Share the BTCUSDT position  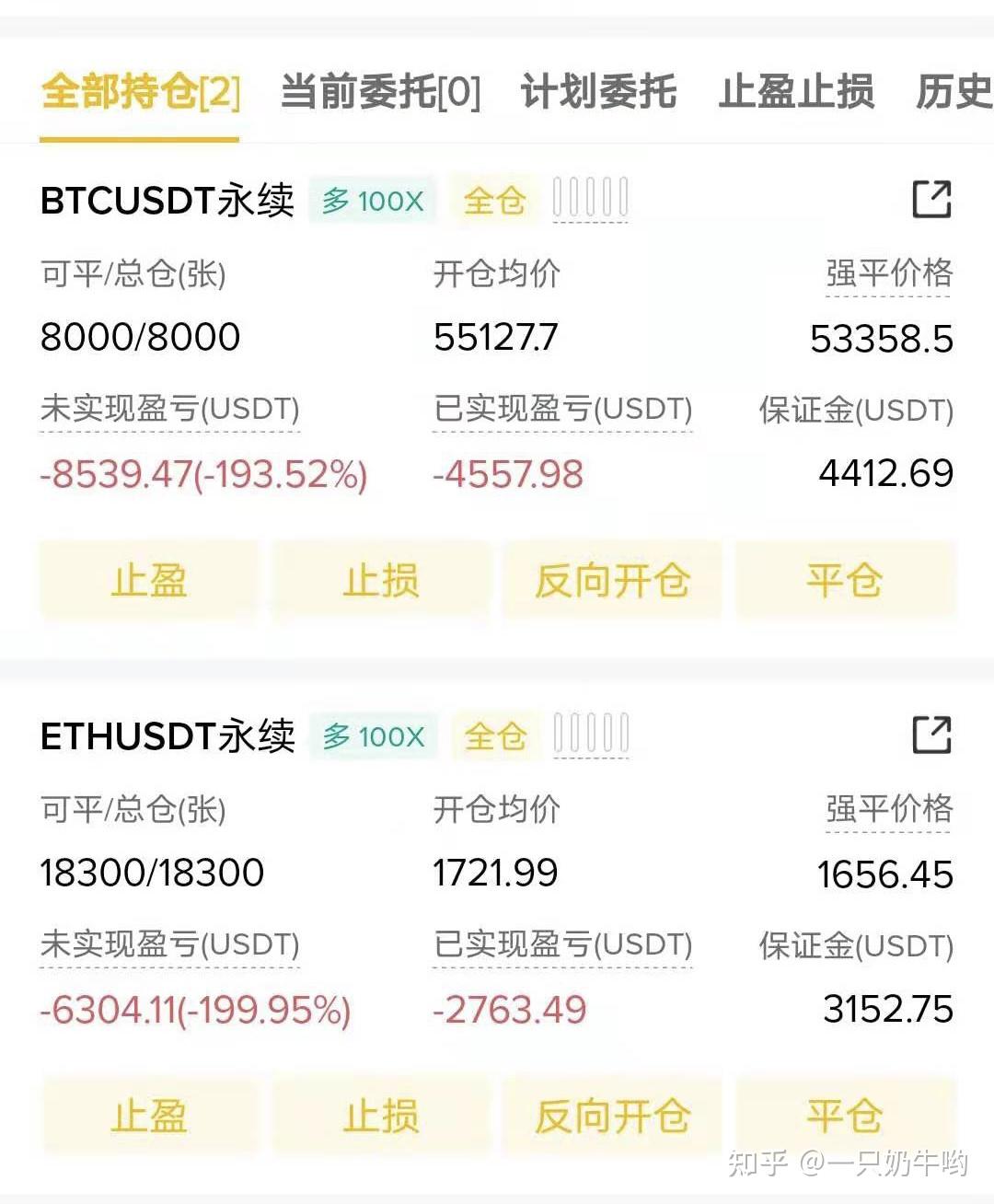click(x=931, y=199)
